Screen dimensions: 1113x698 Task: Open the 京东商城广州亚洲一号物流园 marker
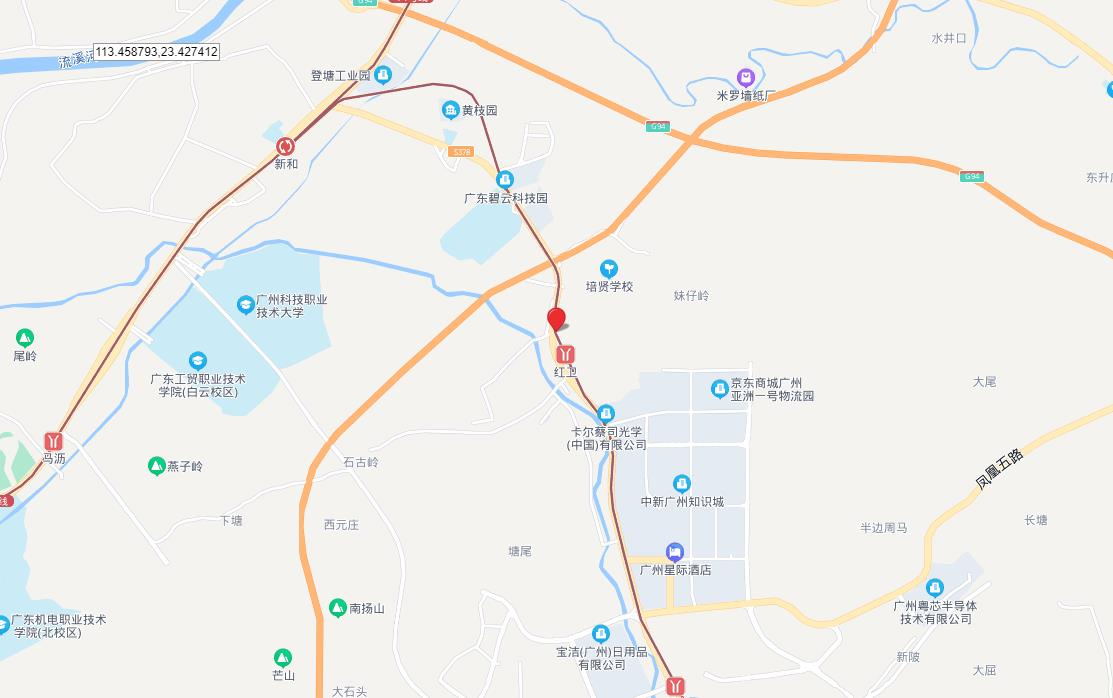pos(719,388)
